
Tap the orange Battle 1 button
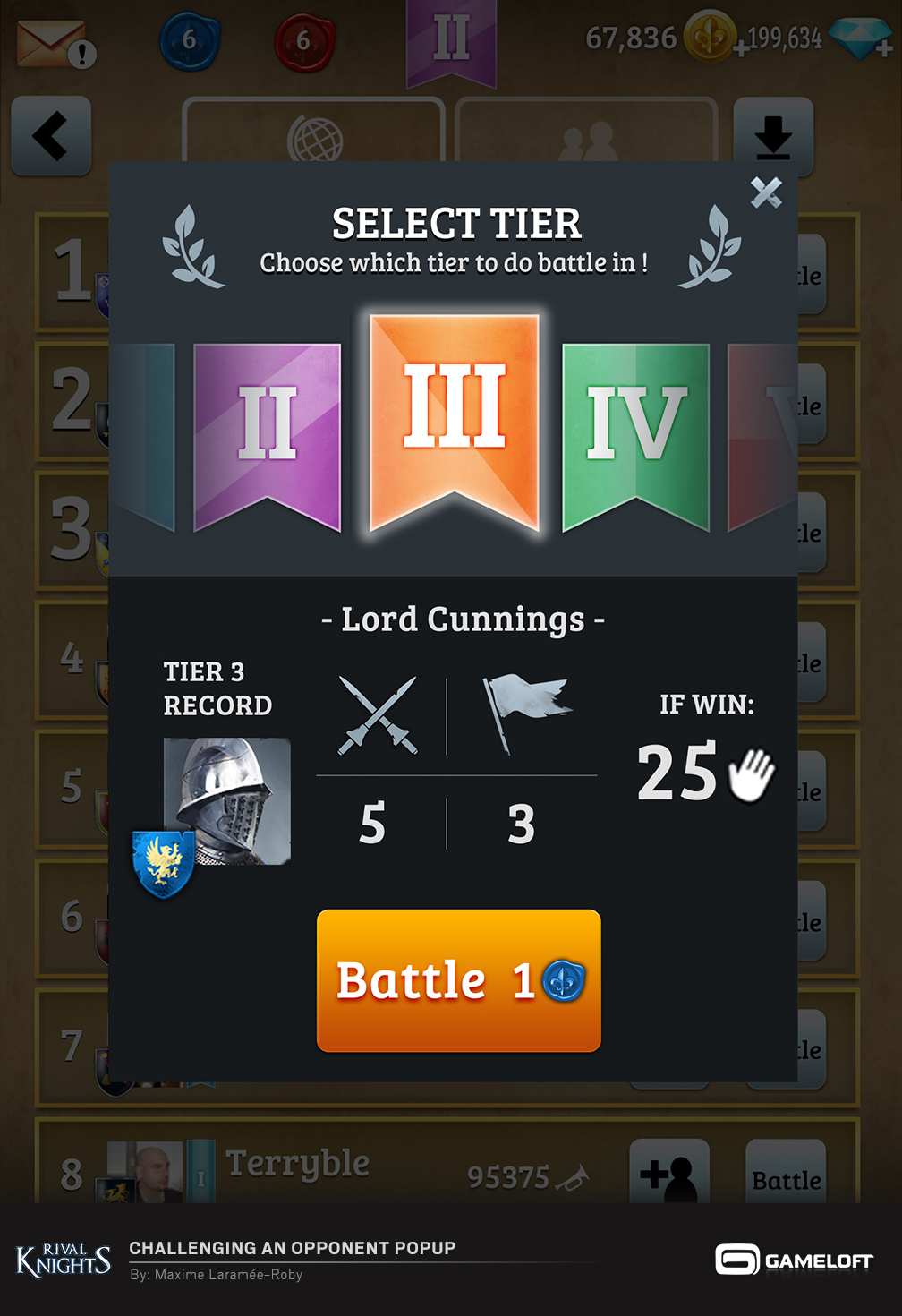458,980
